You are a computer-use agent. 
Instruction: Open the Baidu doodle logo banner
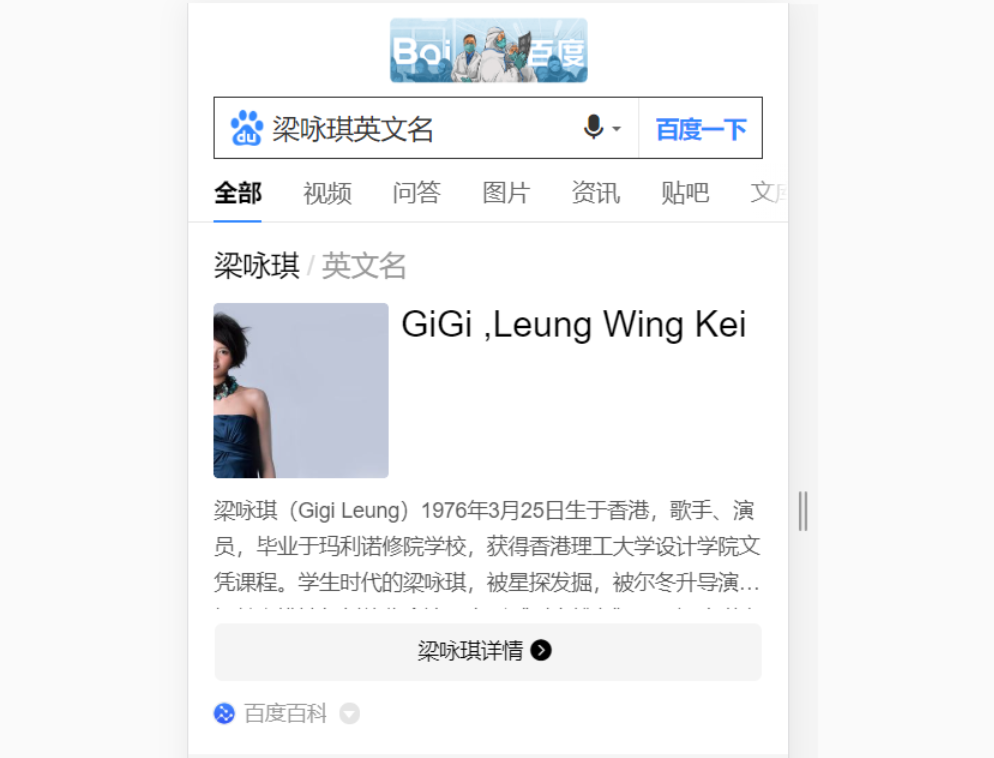click(488, 50)
